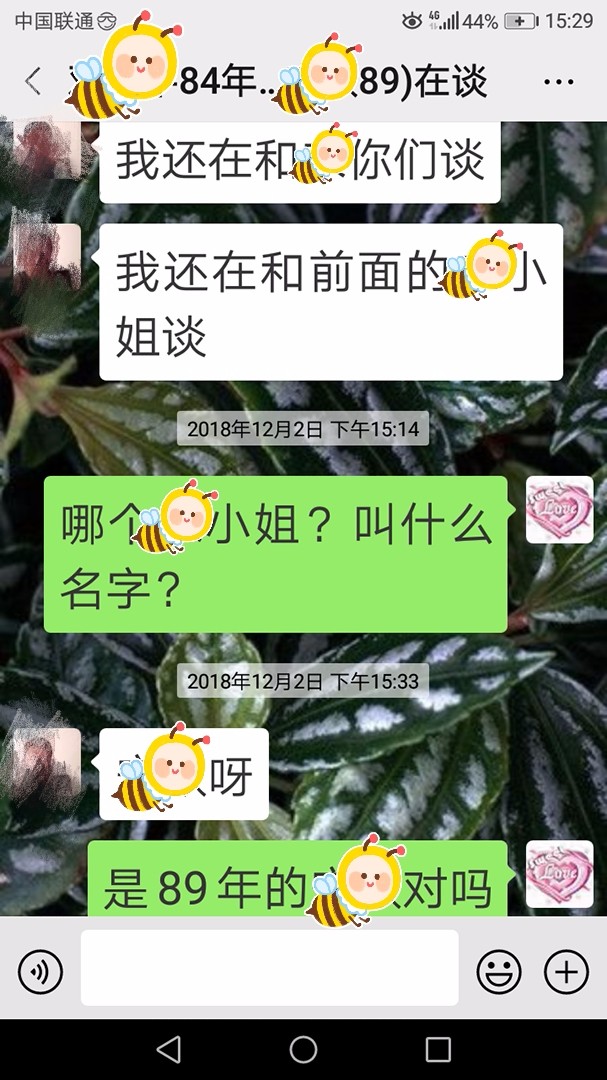Switch to voice message input
This screenshot has height=1080, width=607.
(40, 971)
